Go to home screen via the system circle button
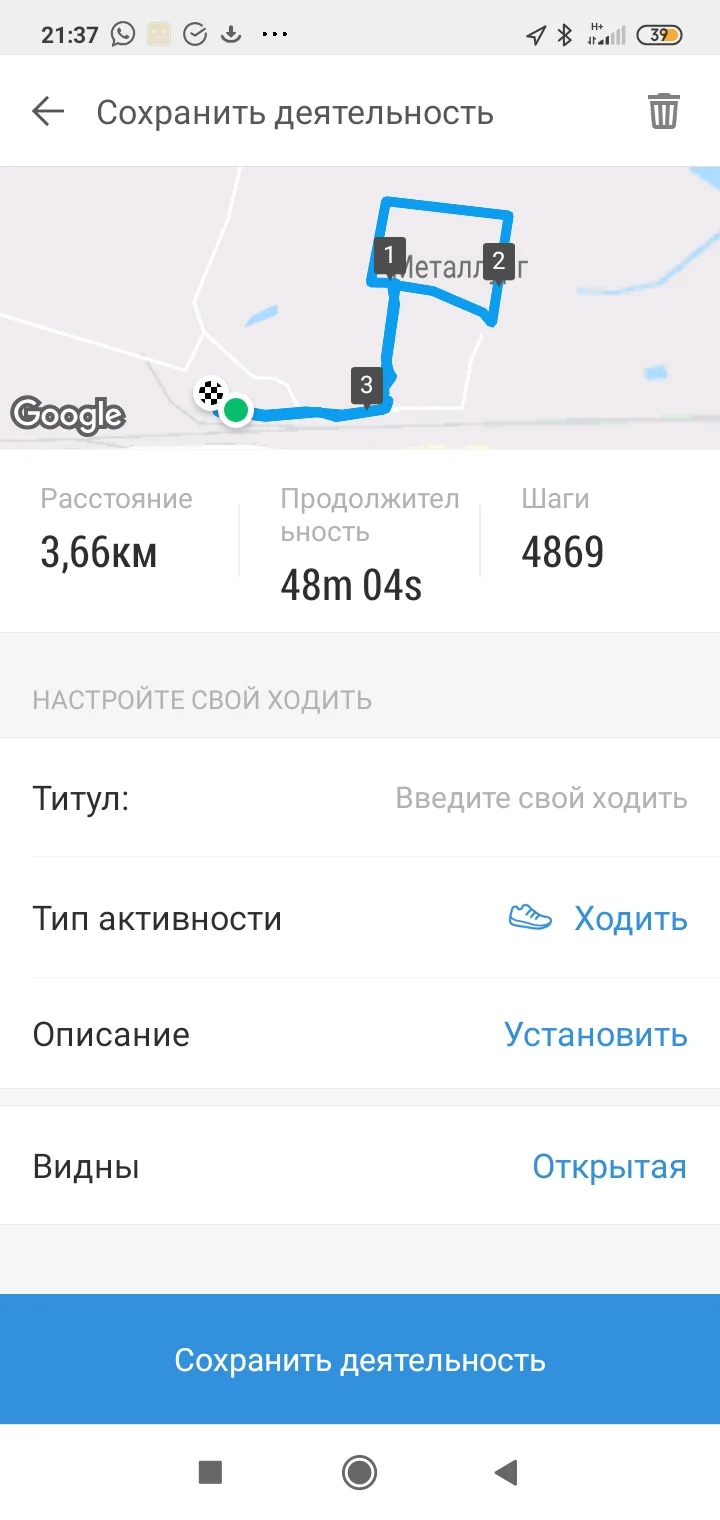The width and height of the screenshot is (720, 1520). (x=359, y=1472)
